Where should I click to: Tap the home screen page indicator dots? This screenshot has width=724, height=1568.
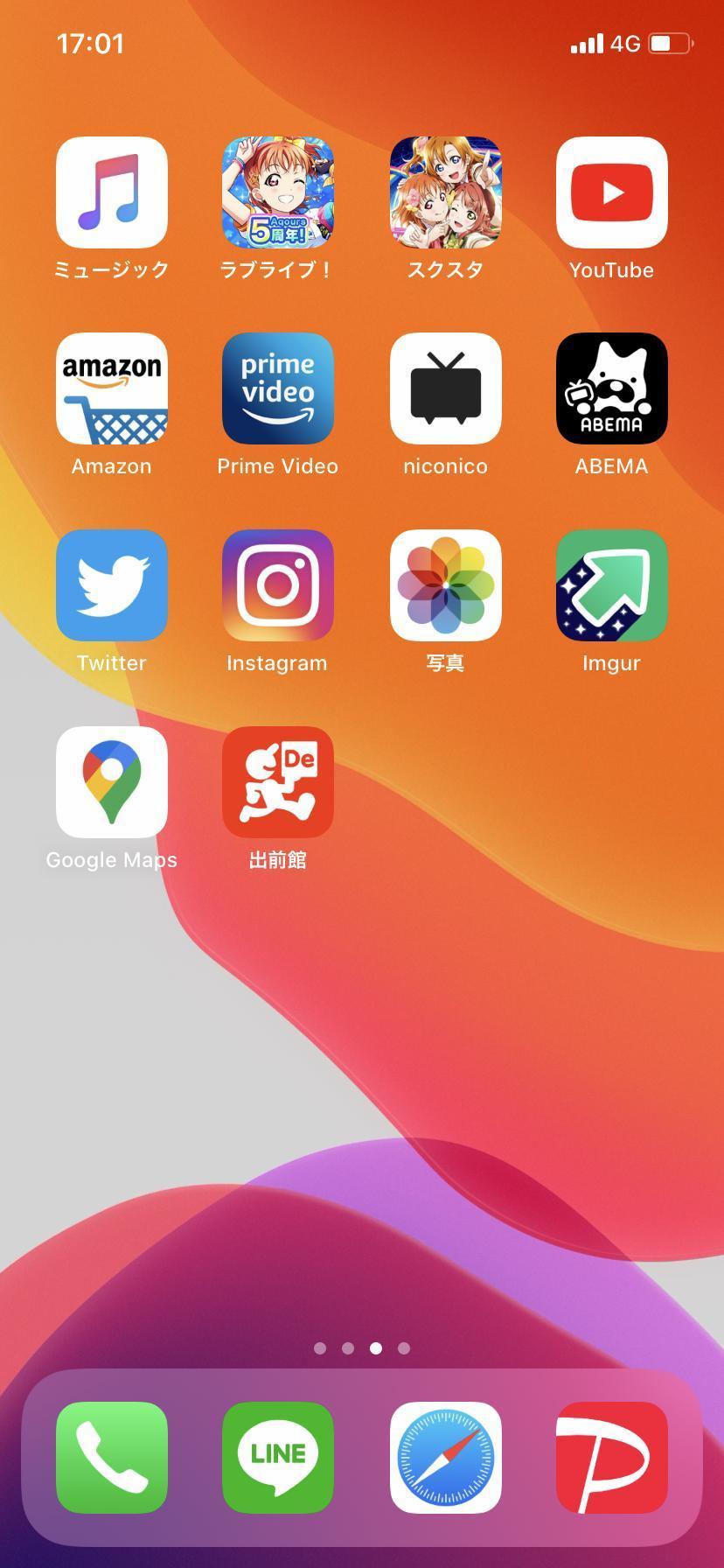(x=361, y=1348)
